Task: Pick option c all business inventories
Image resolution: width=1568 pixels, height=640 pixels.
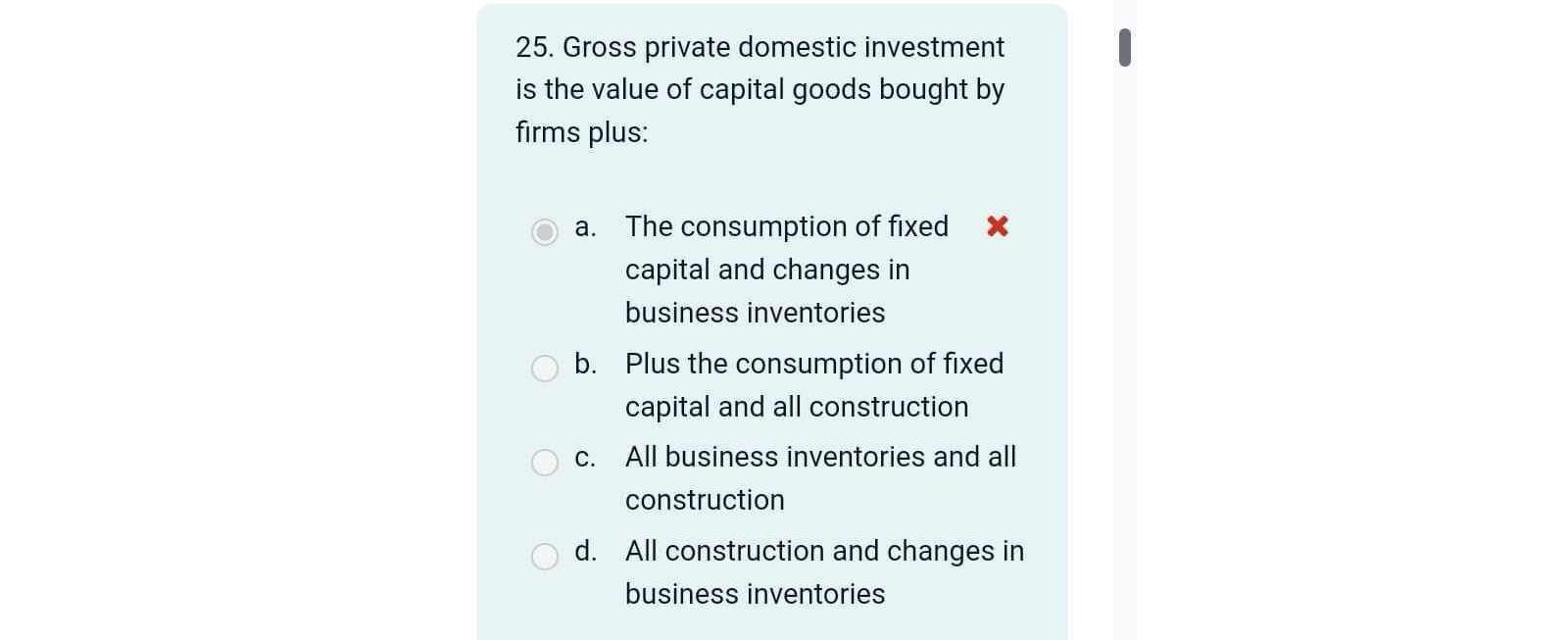Action: [545, 463]
